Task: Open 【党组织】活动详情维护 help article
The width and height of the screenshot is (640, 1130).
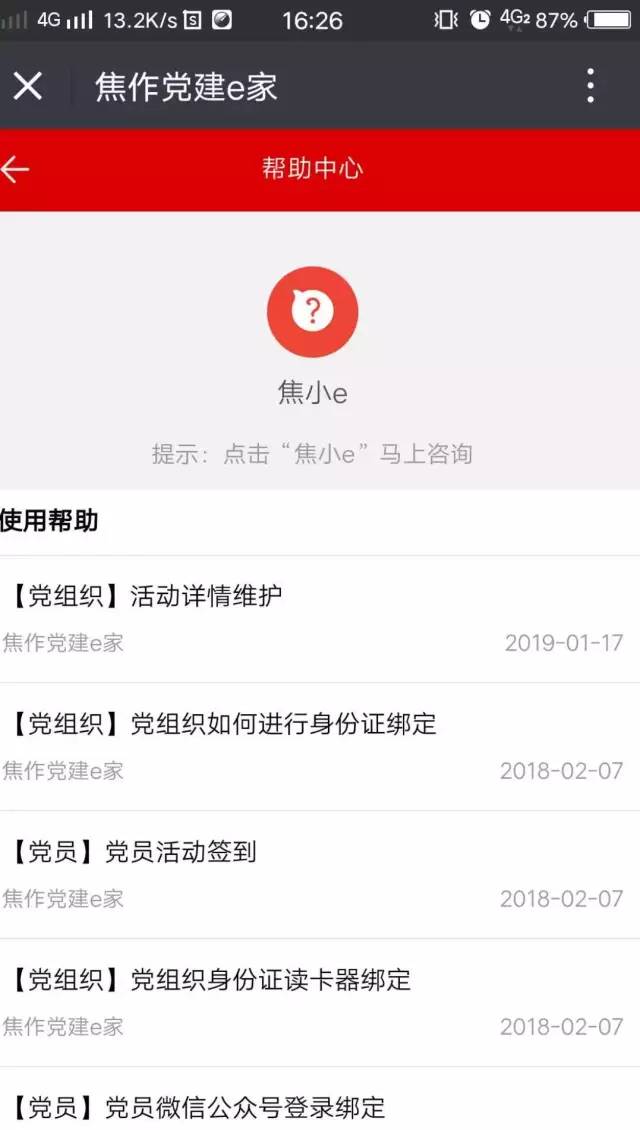Action: click(x=147, y=597)
